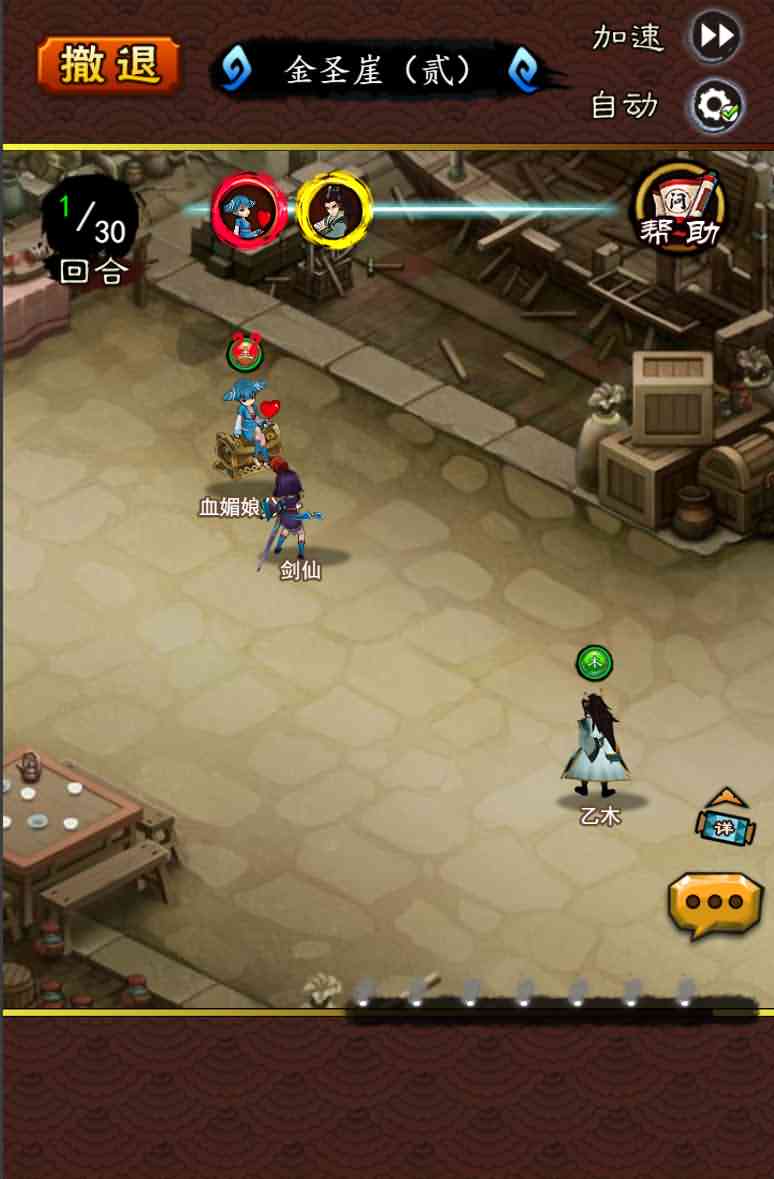Open the 帮助 help scroll
The image size is (774, 1179).
pos(682,208)
